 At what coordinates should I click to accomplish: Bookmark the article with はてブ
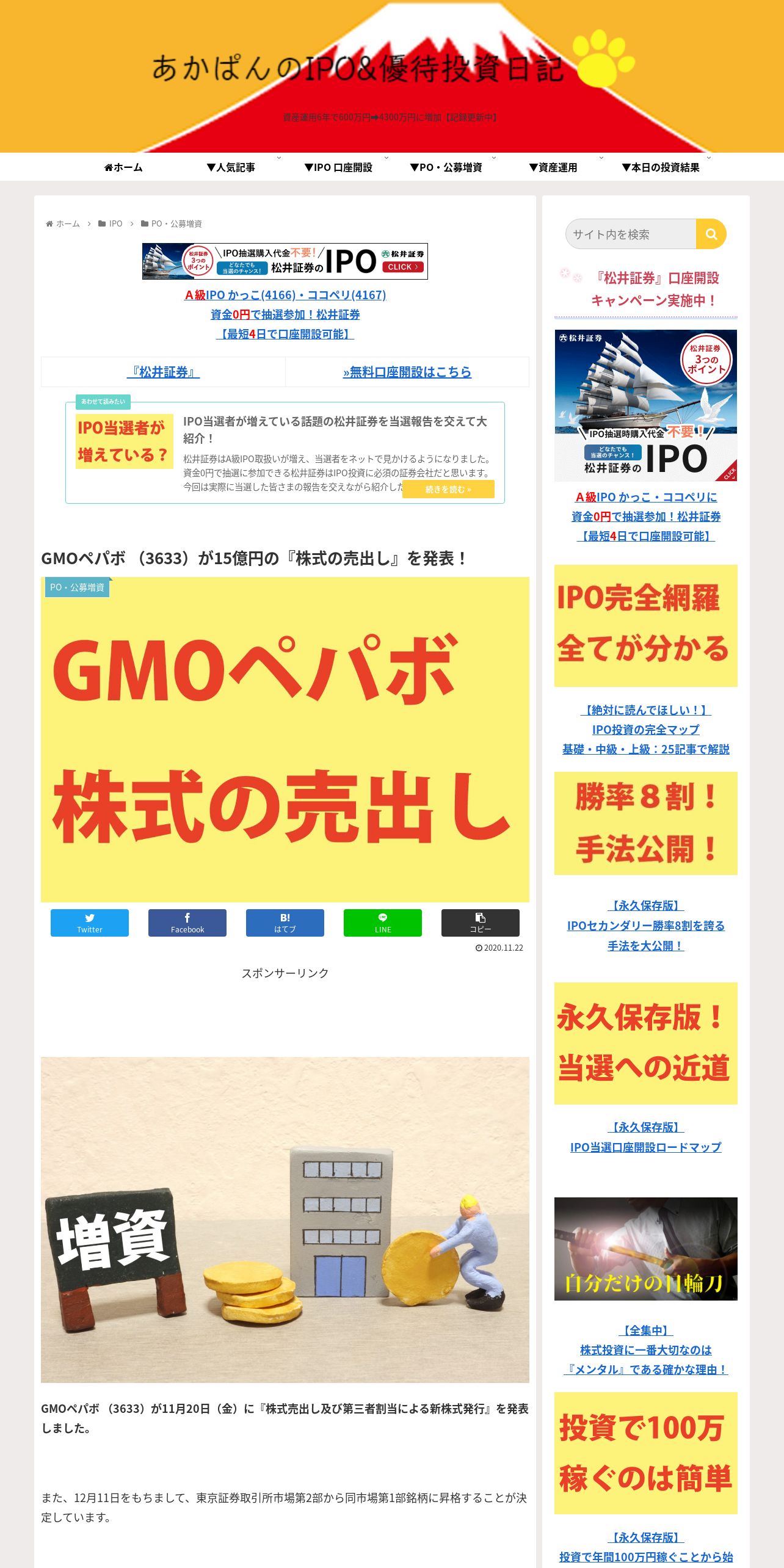click(285, 923)
